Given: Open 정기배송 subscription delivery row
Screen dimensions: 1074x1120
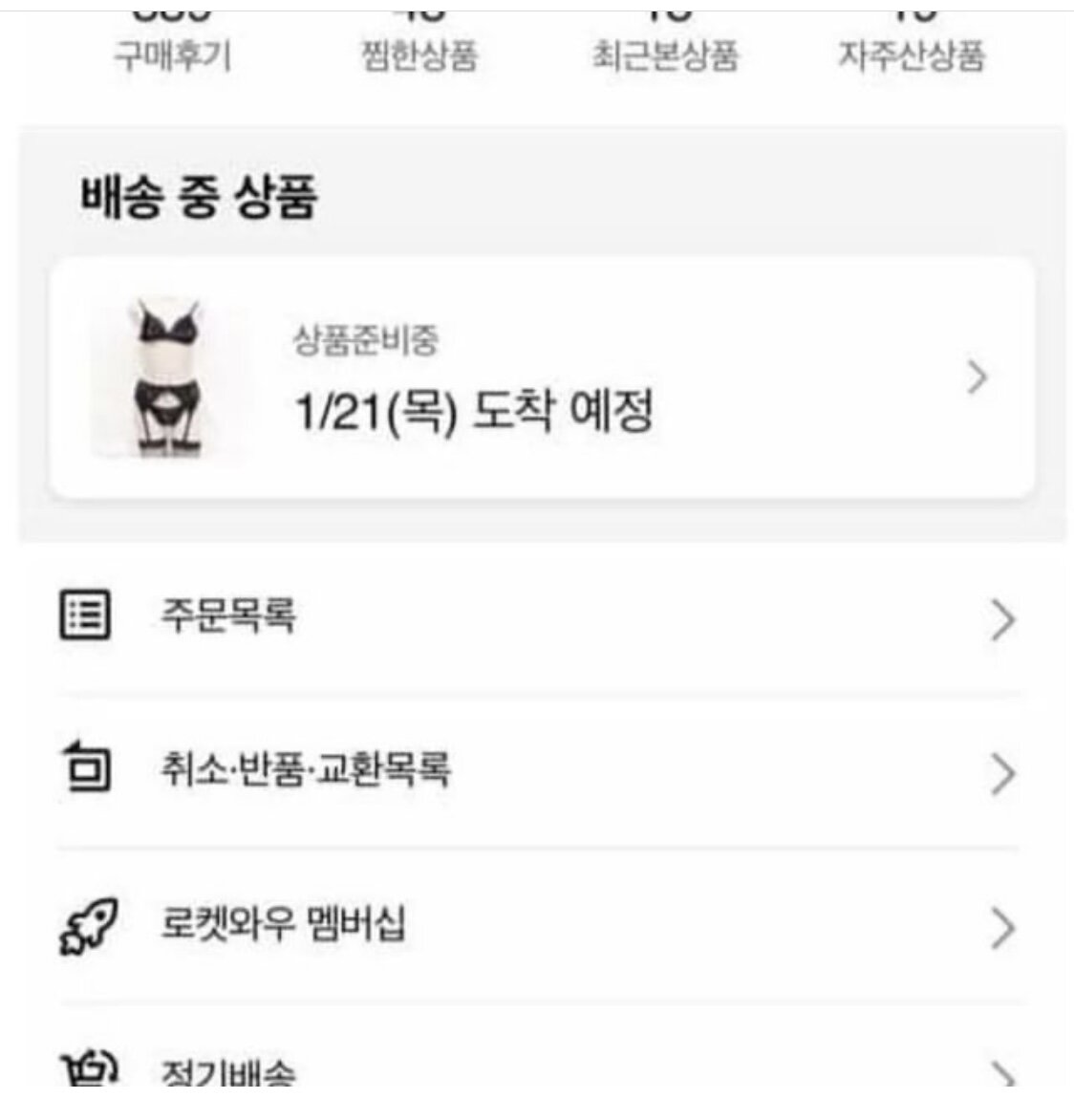Looking at the screenshot, I should pos(535,1072).
